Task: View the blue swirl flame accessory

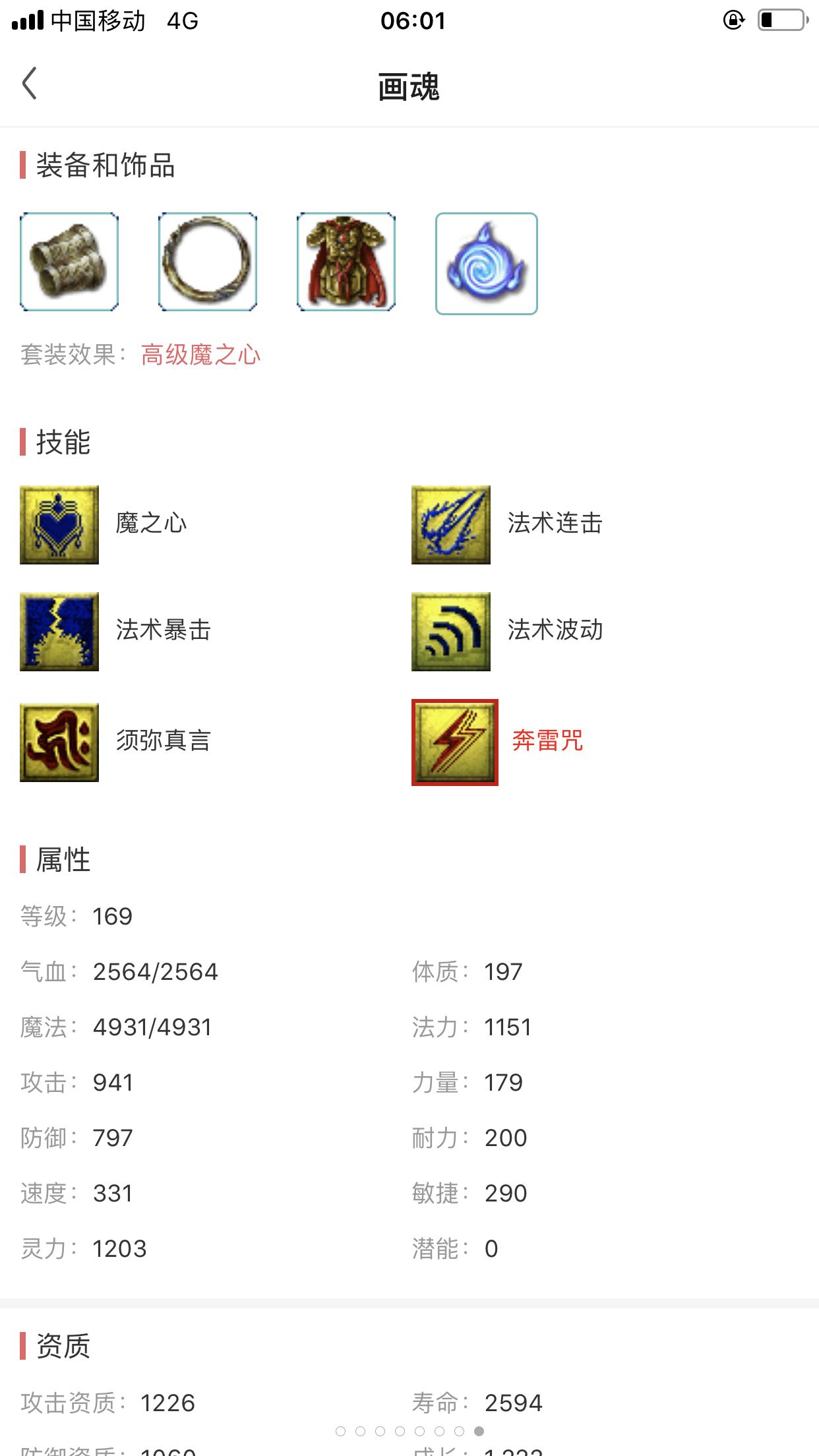Action: click(x=487, y=264)
